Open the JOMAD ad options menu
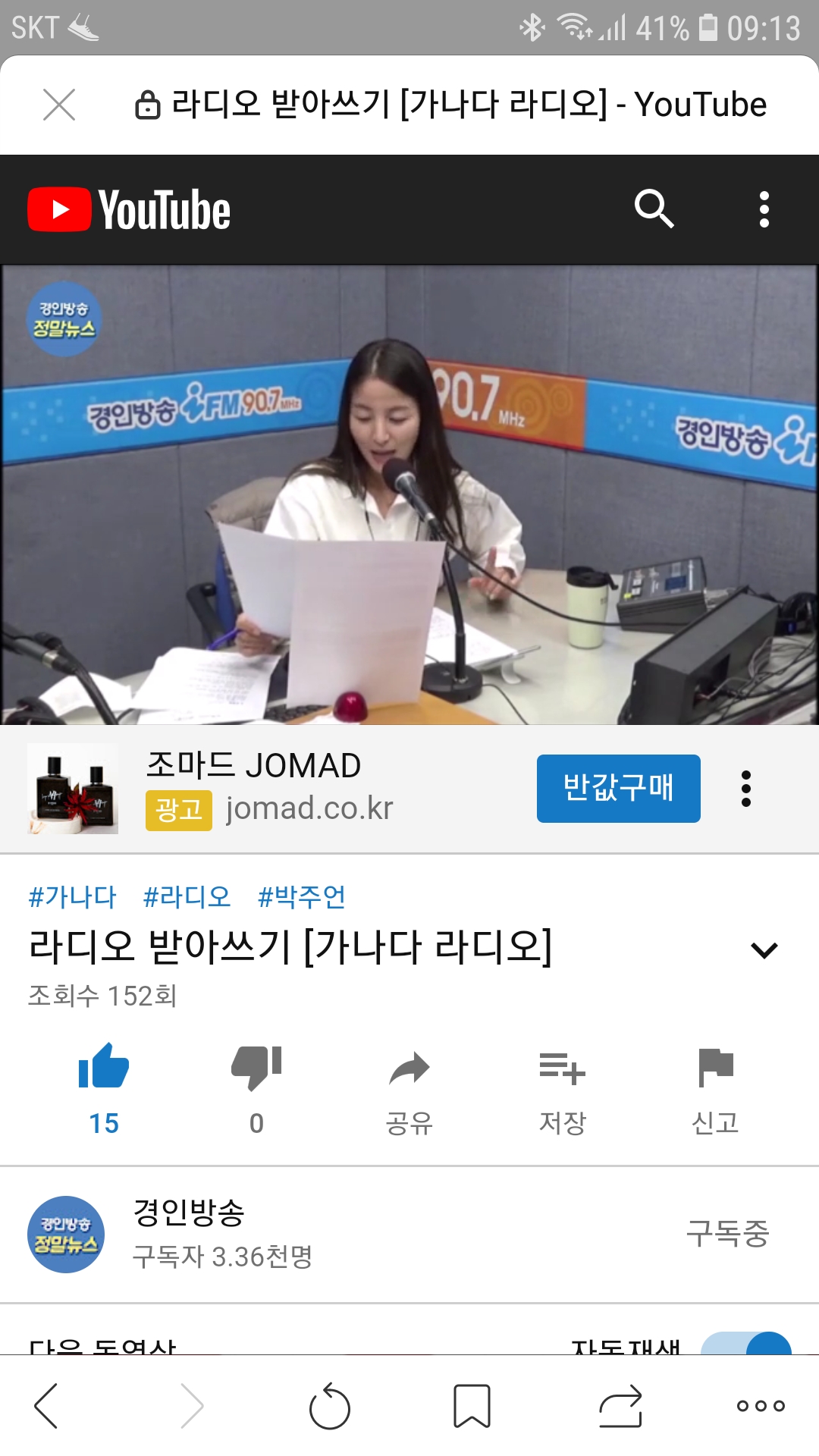 pyautogui.click(x=746, y=789)
